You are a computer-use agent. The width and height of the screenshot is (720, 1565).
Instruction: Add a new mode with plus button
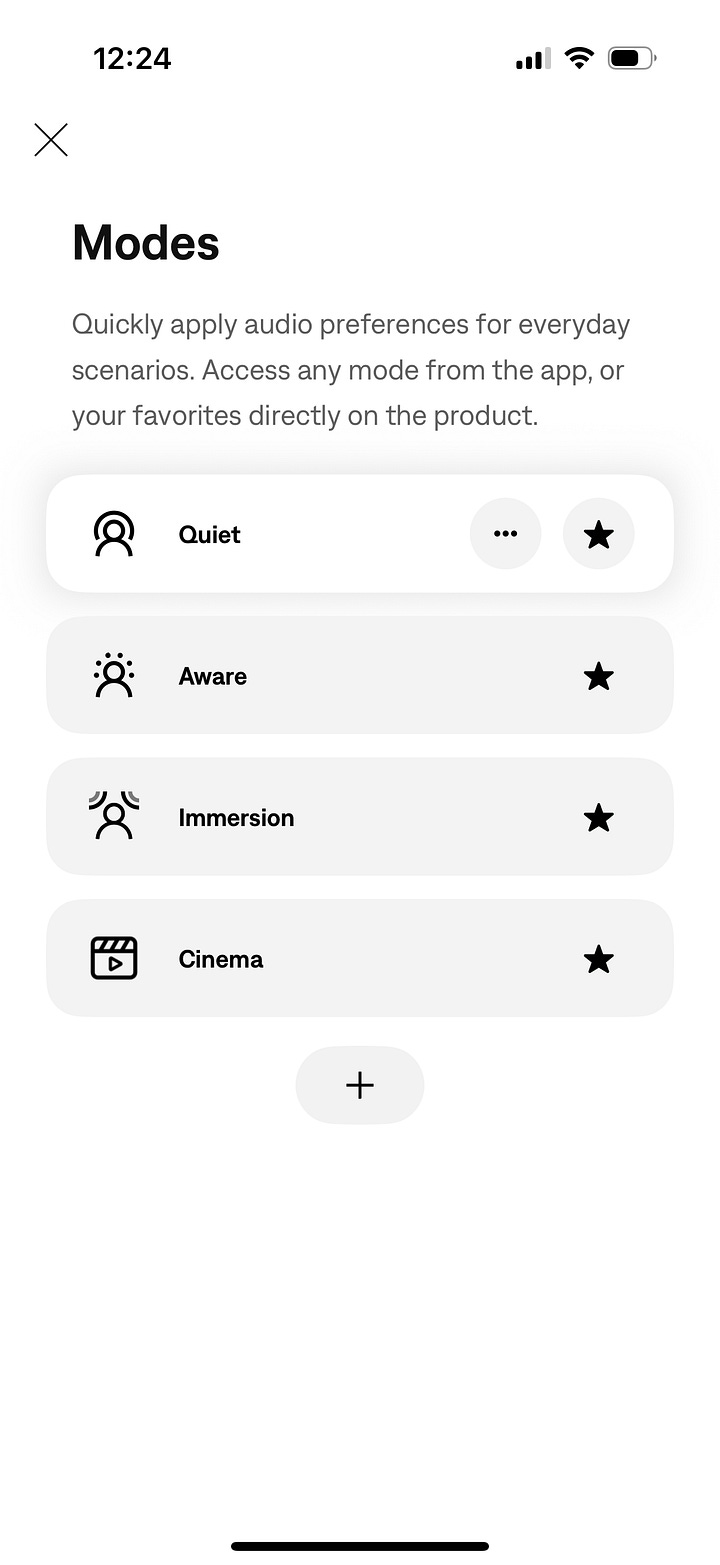360,1085
